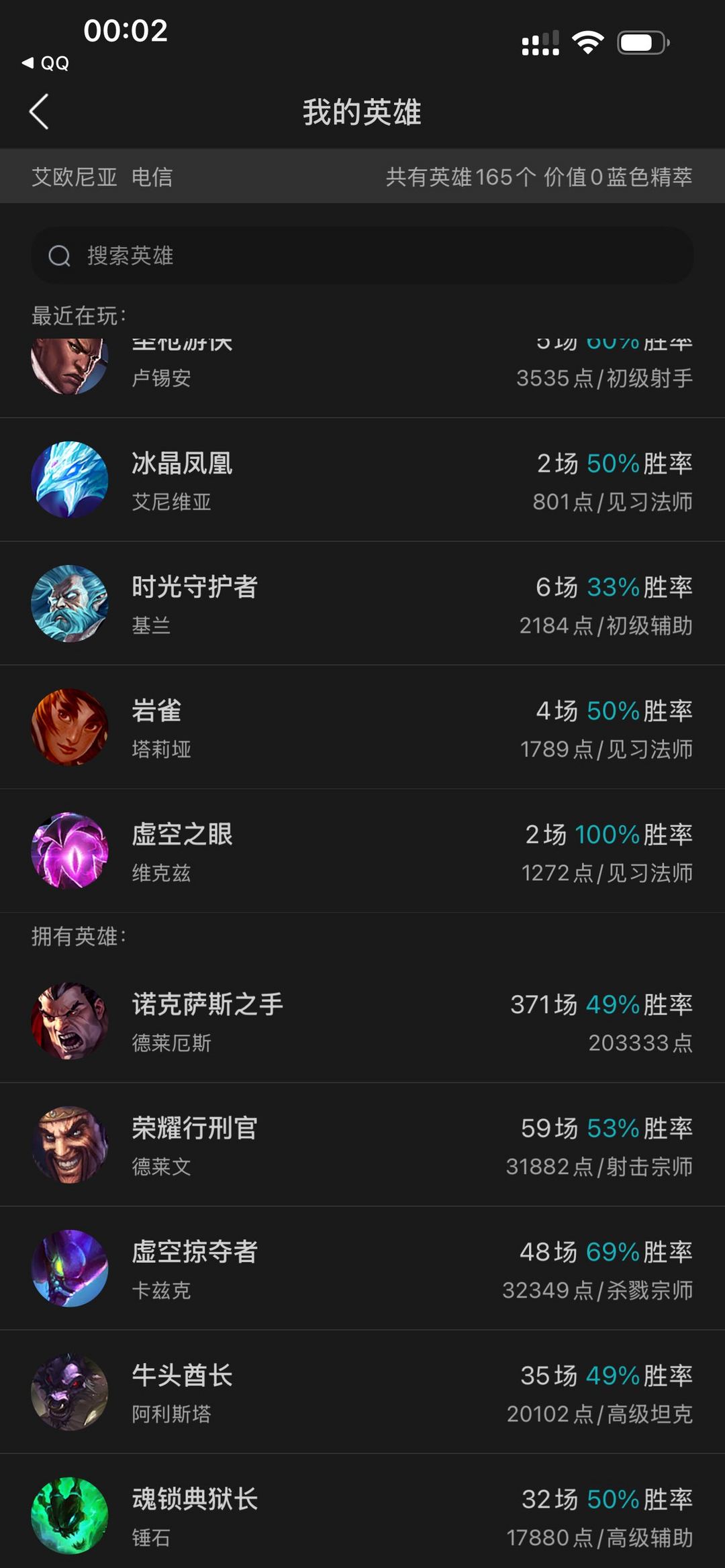This screenshot has height=1568, width=725.
Task: Tap the Wi-Fi icon in status bar
Action: [x=587, y=42]
